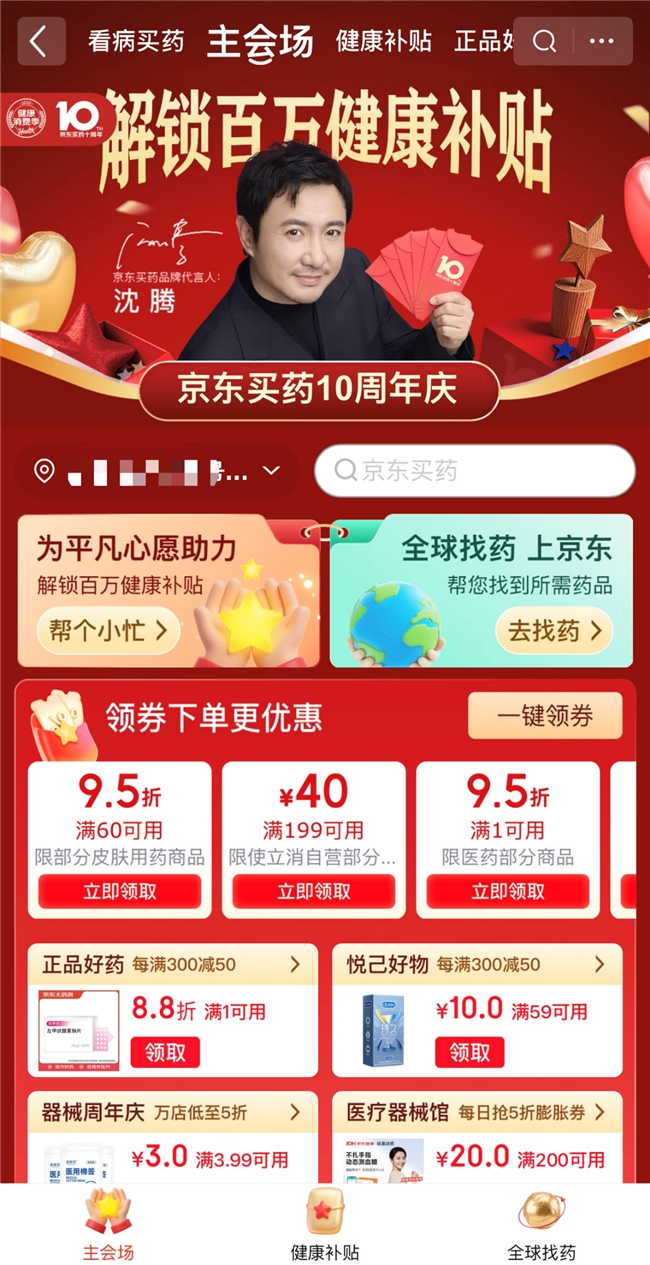Tap the 帮个小忙 button
The image size is (650, 1265).
108,631
